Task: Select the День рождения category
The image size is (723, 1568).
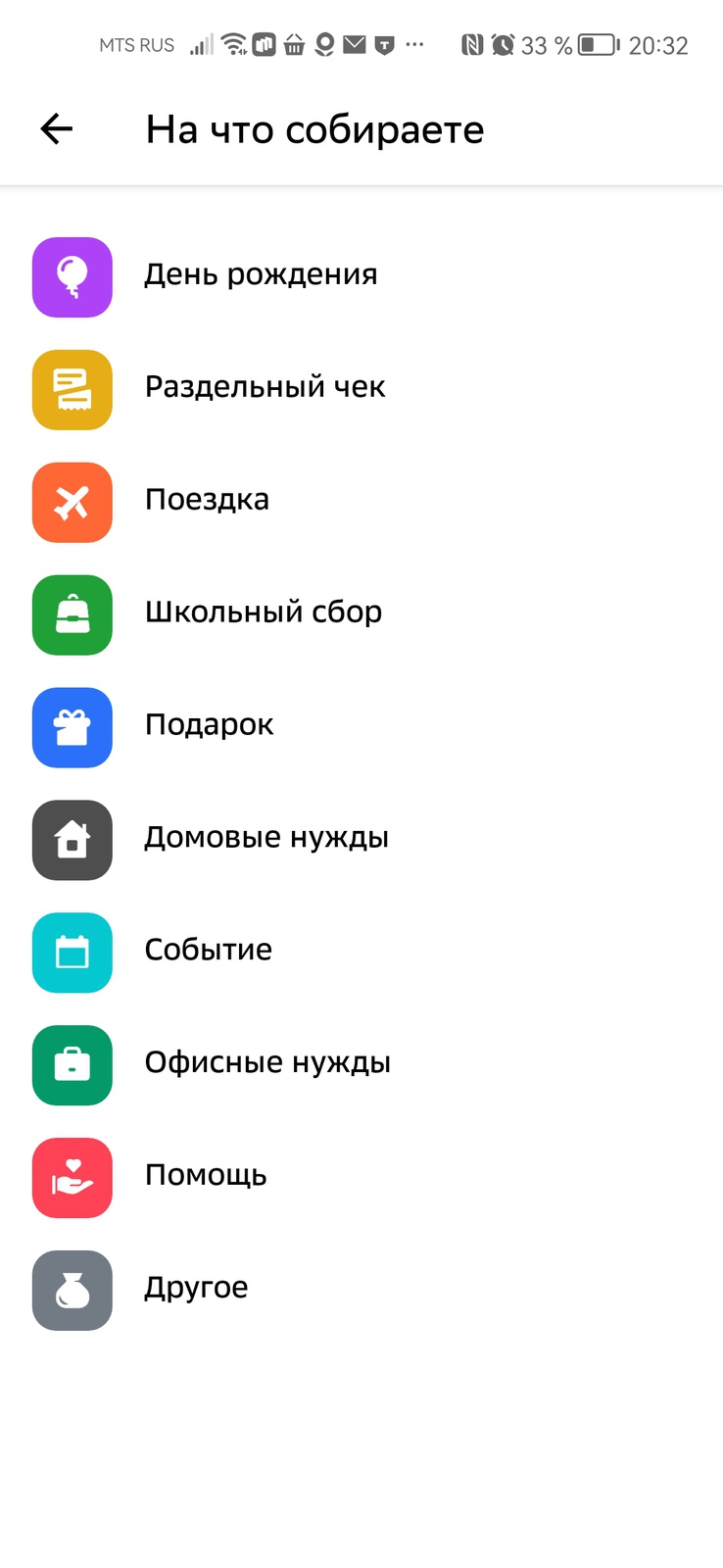Action: pyautogui.click(x=260, y=275)
